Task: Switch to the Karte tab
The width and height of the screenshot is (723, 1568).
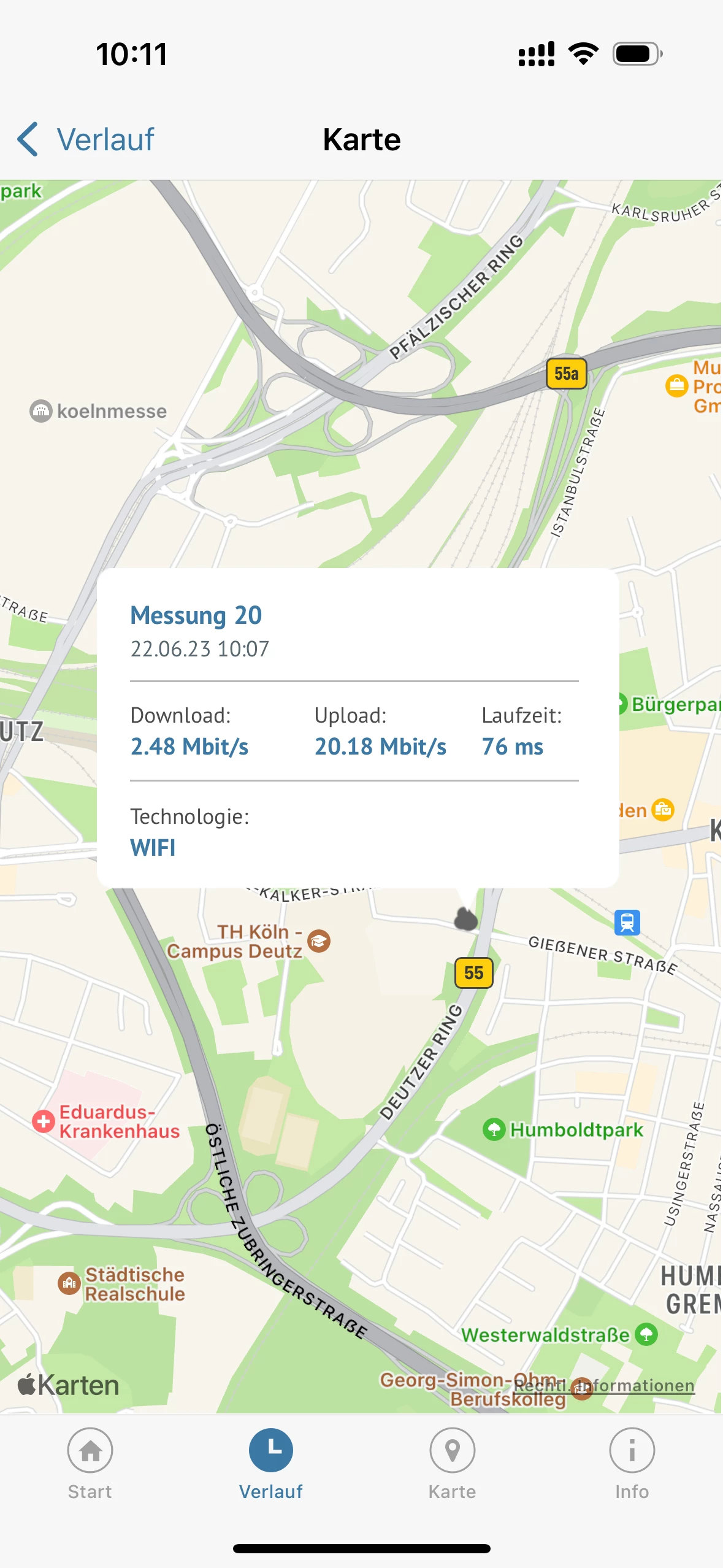Action: click(x=452, y=1463)
